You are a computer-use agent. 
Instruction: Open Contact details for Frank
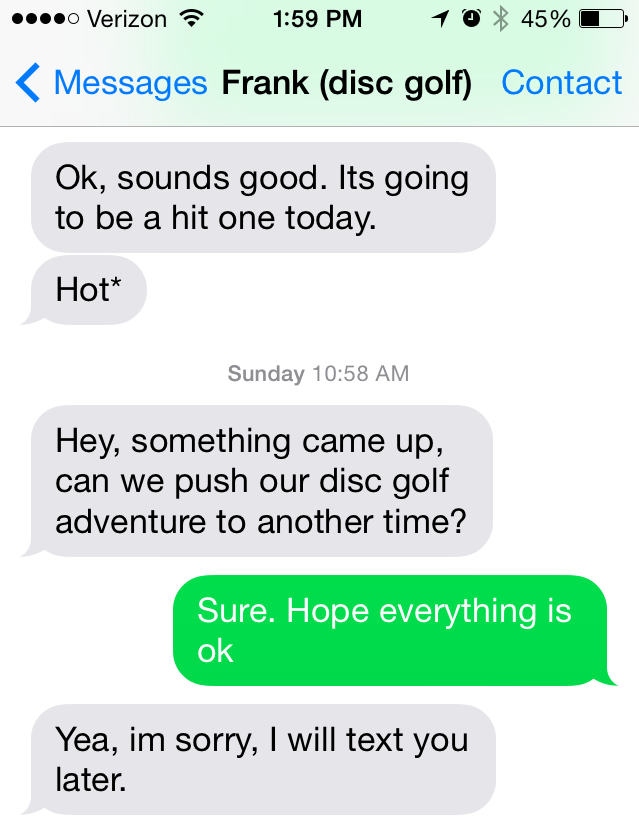click(561, 83)
